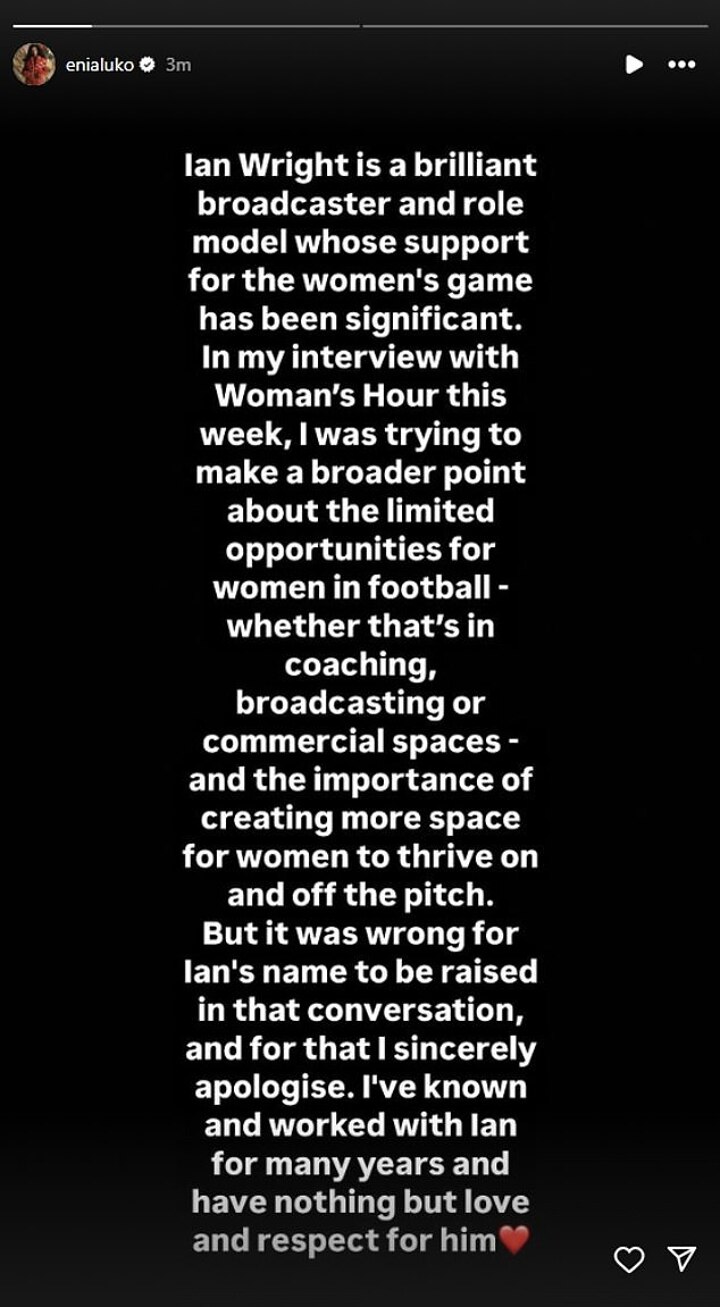Resume story playback with the play button
This screenshot has height=1307, width=720.
click(633, 64)
